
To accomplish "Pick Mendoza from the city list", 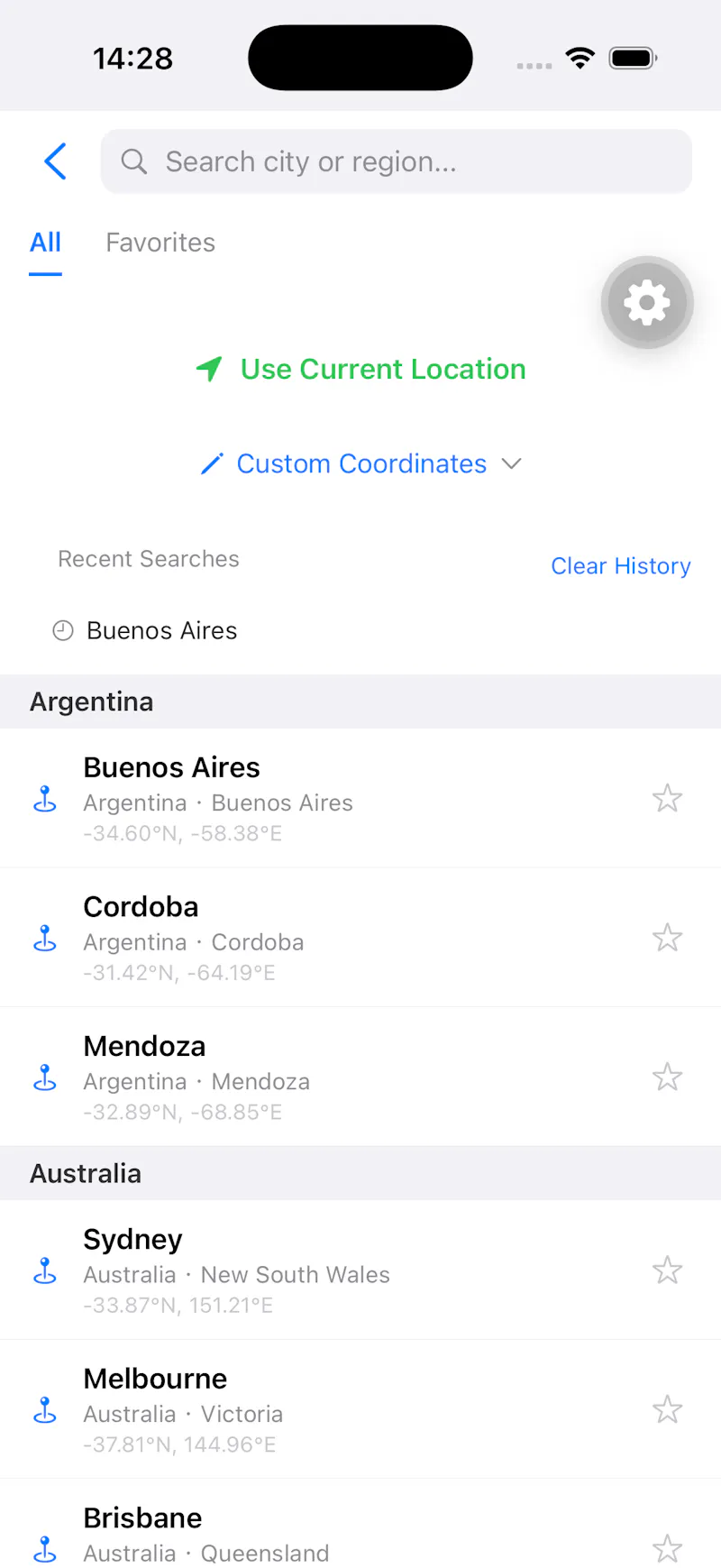I will click(x=360, y=1077).
